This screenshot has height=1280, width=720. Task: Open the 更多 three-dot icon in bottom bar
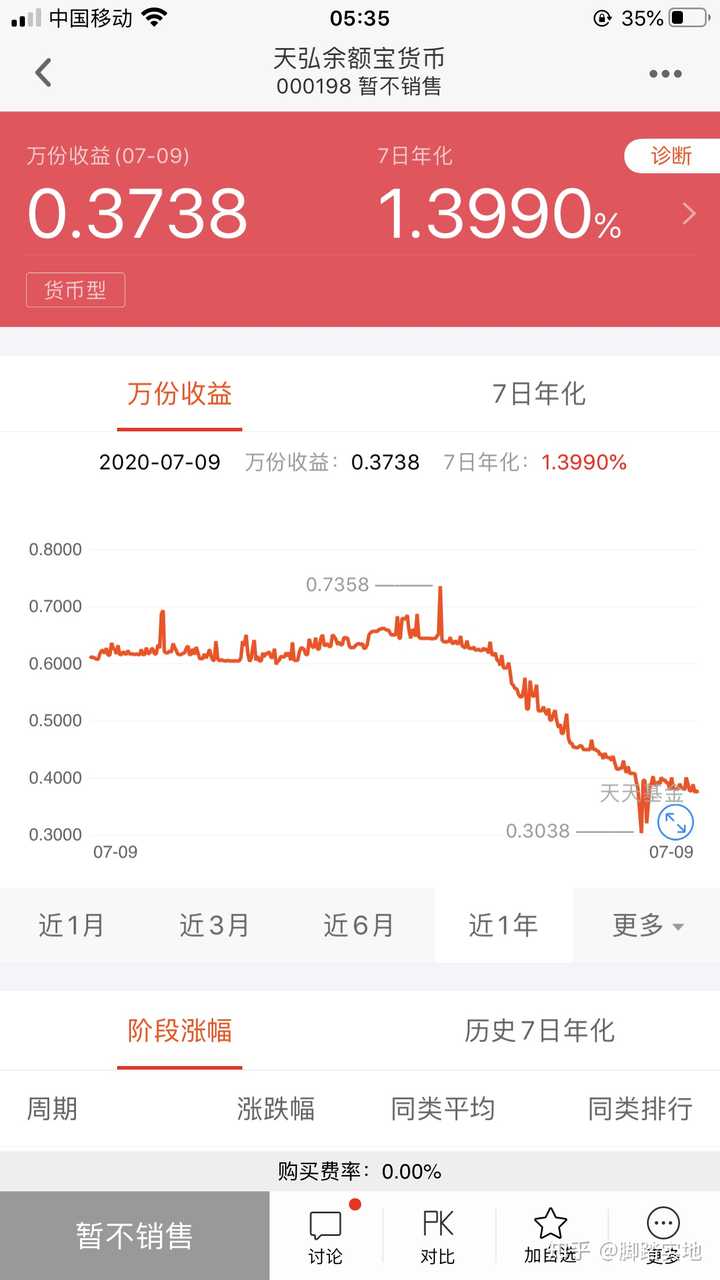tap(662, 1224)
